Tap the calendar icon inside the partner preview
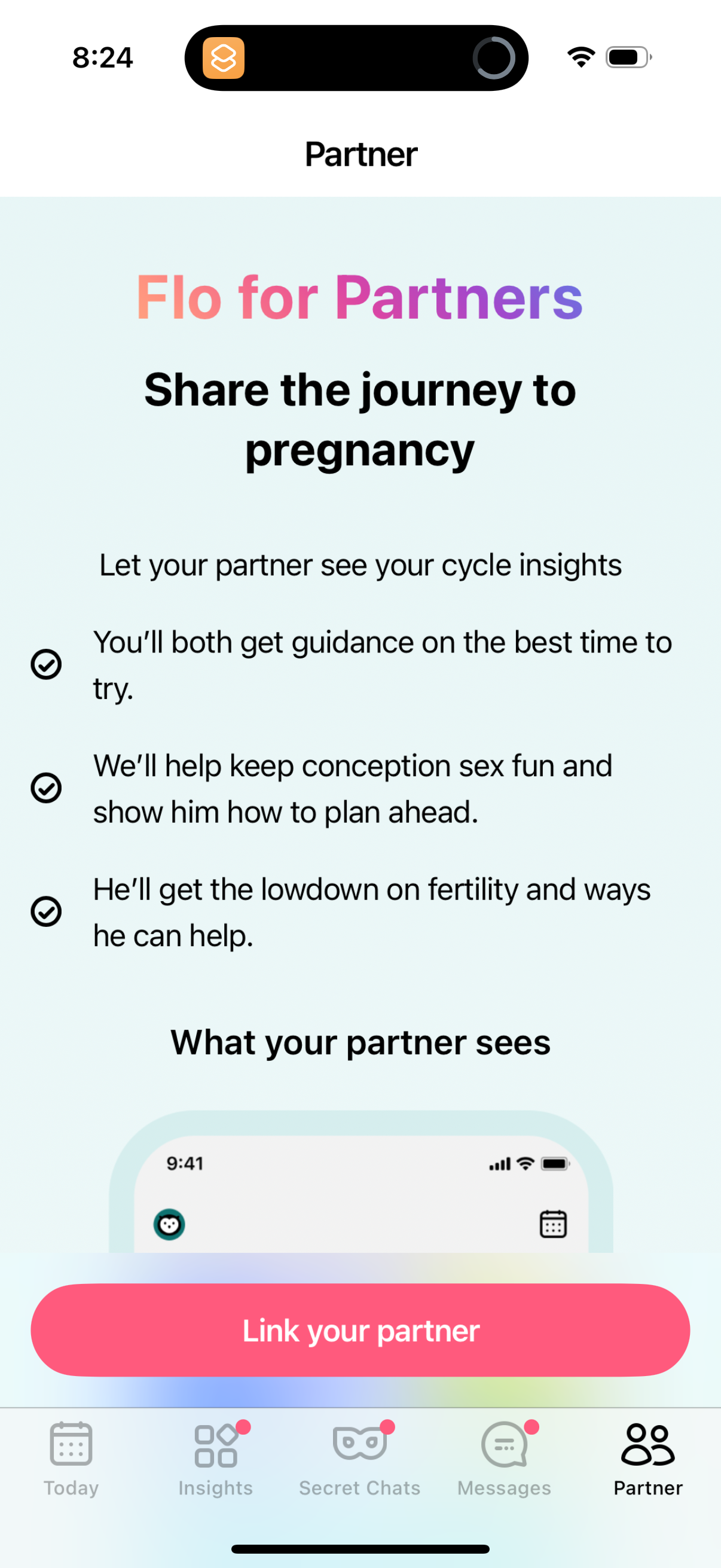This screenshot has width=721, height=1568. (x=554, y=1224)
